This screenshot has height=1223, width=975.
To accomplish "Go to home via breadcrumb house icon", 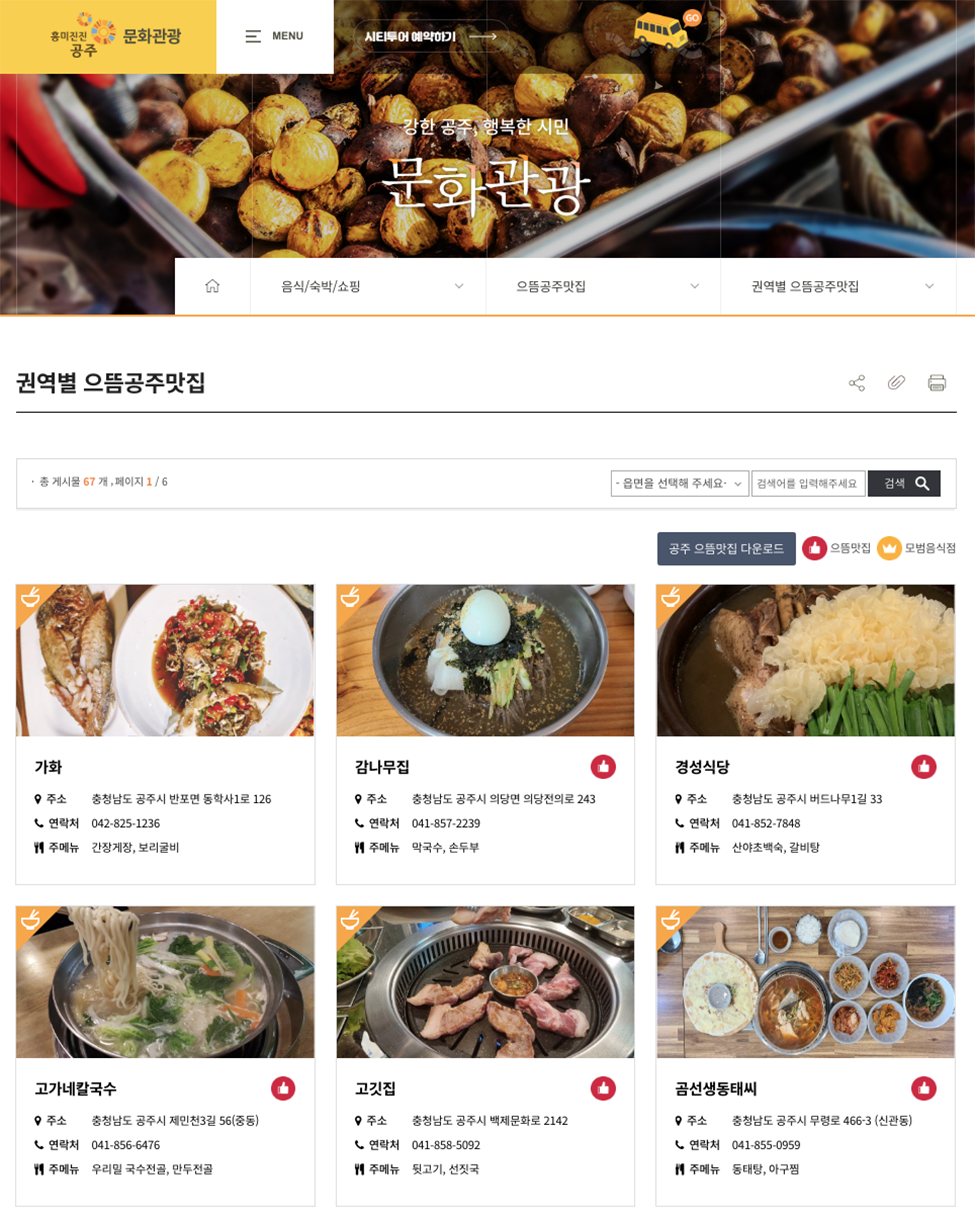I will coord(212,286).
